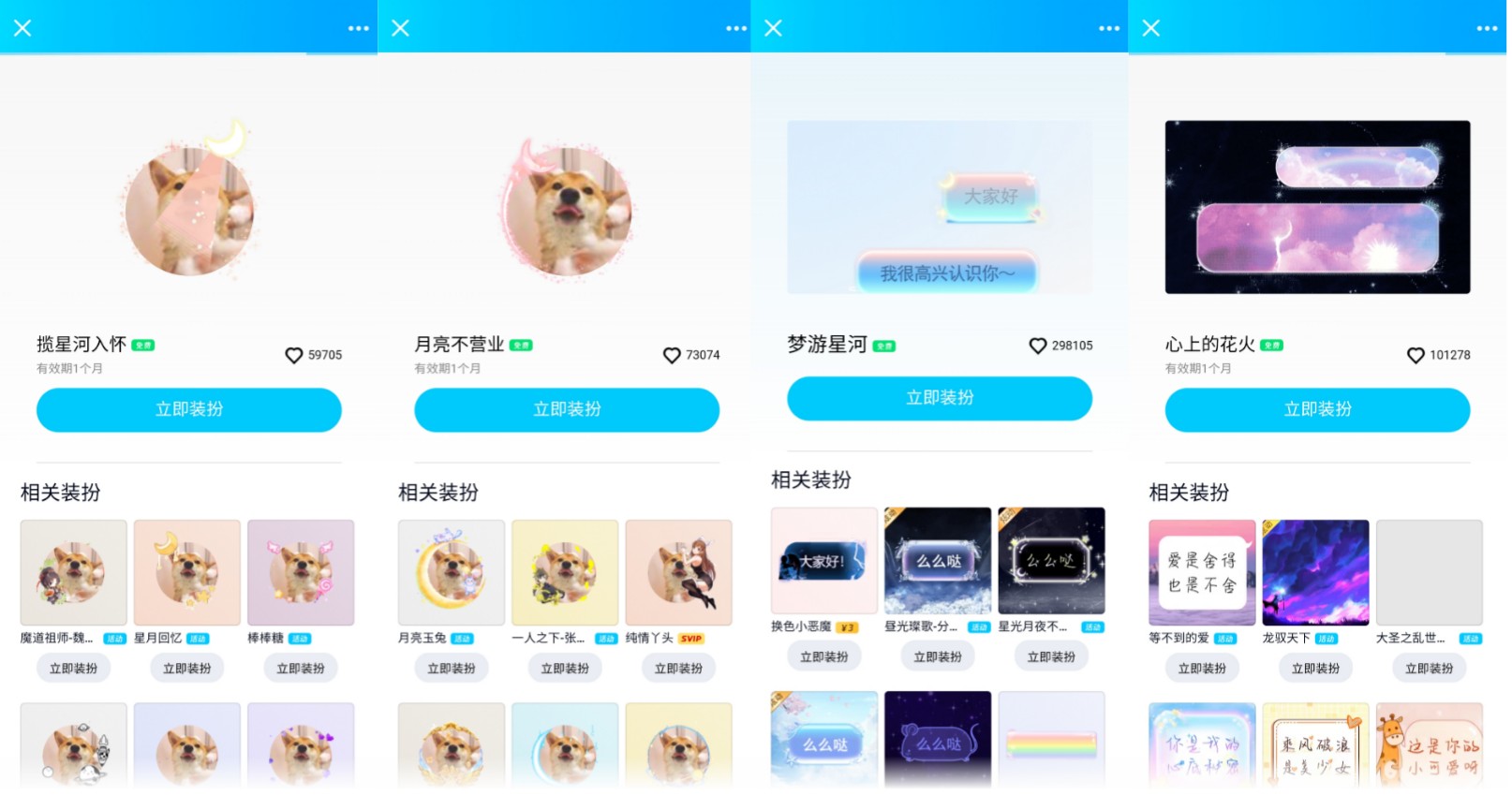Apply 揽星河入怀 with 立即装扮
This screenshot has width=1512, height=810.
(188, 409)
